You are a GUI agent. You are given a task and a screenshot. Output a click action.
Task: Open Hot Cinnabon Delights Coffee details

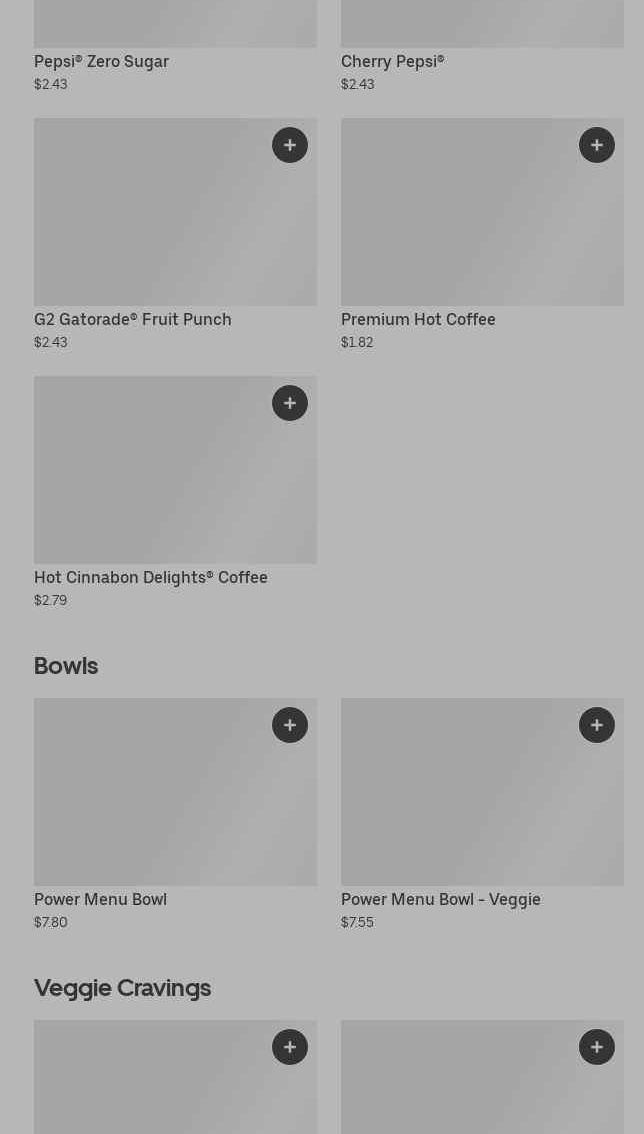click(x=151, y=578)
